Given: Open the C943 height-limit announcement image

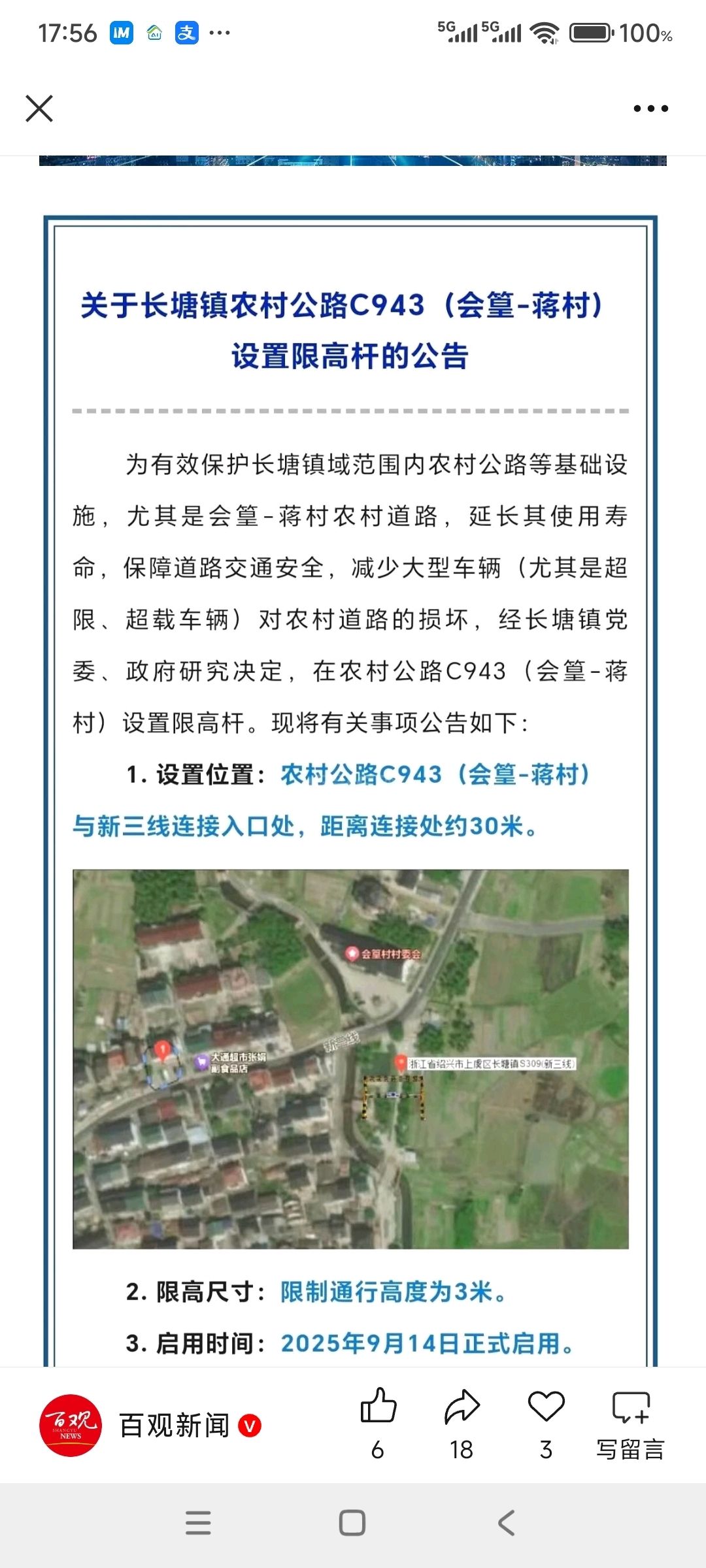Looking at the screenshot, I should pos(350,791).
